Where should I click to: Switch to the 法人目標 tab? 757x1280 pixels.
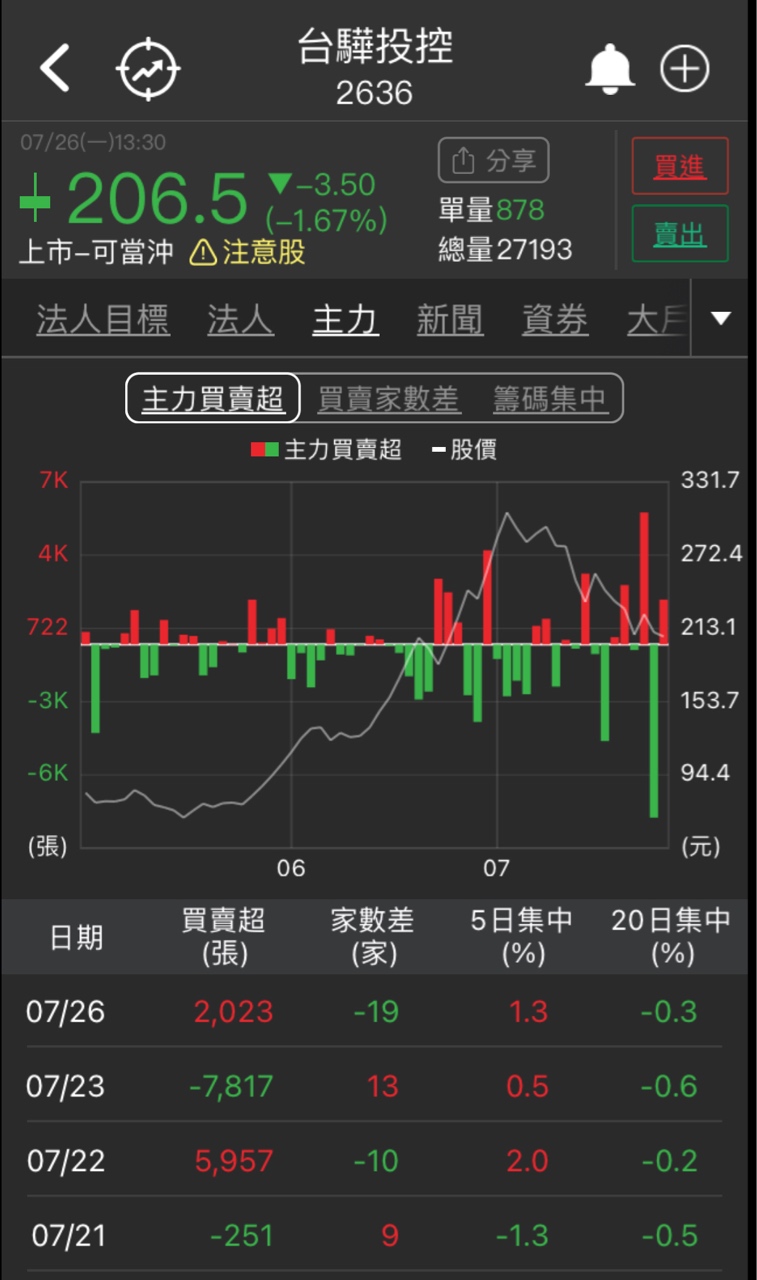point(103,320)
